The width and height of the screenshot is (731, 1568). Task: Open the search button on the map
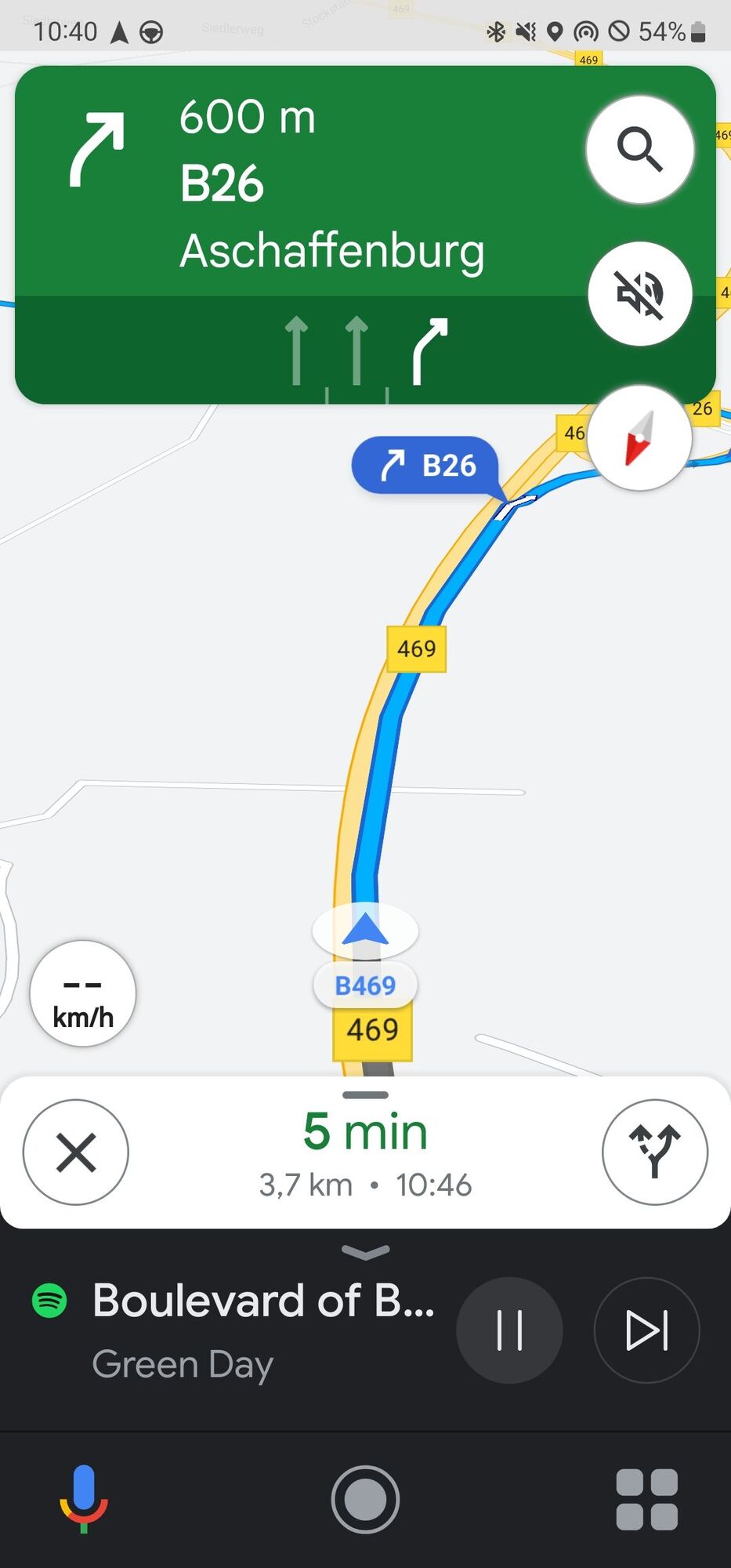coord(639,150)
